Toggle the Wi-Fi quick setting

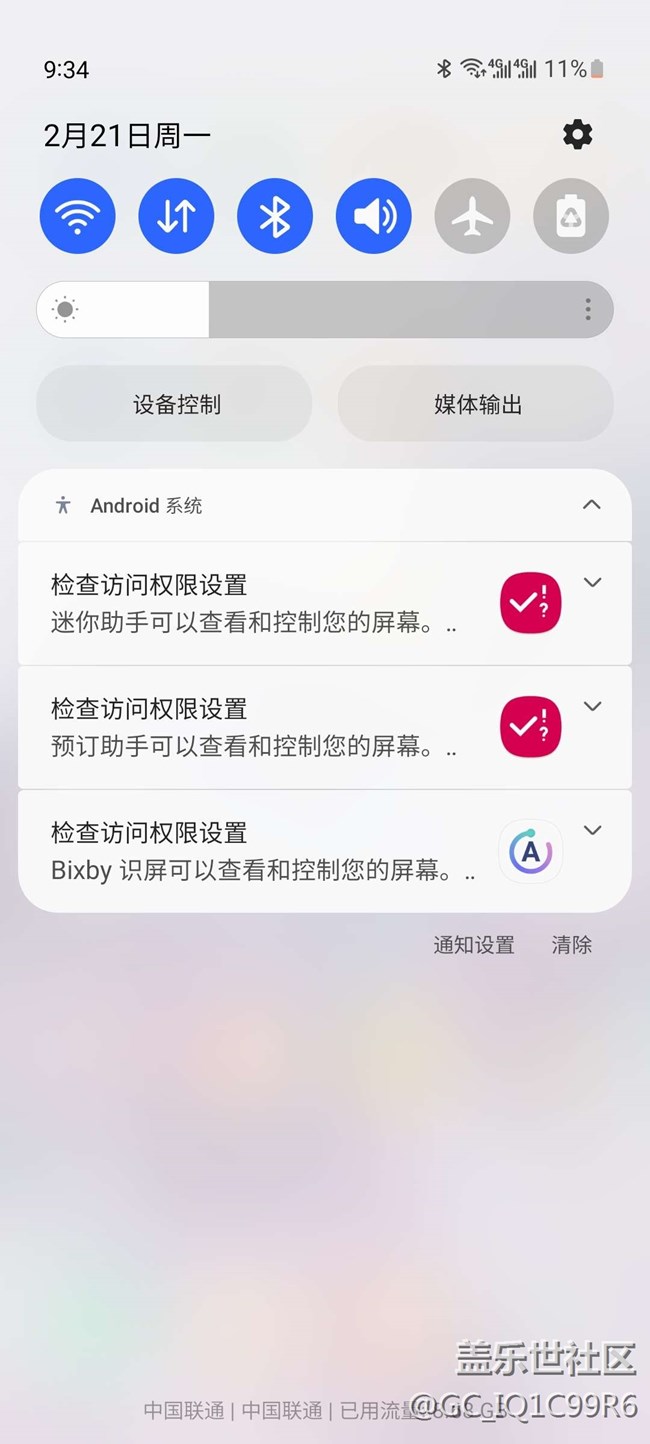[78, 216]
